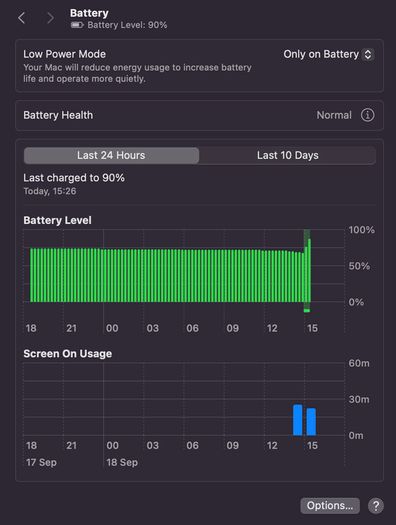Open the Battery Health info icon
The image size is (396, 525).
point(367,115)
